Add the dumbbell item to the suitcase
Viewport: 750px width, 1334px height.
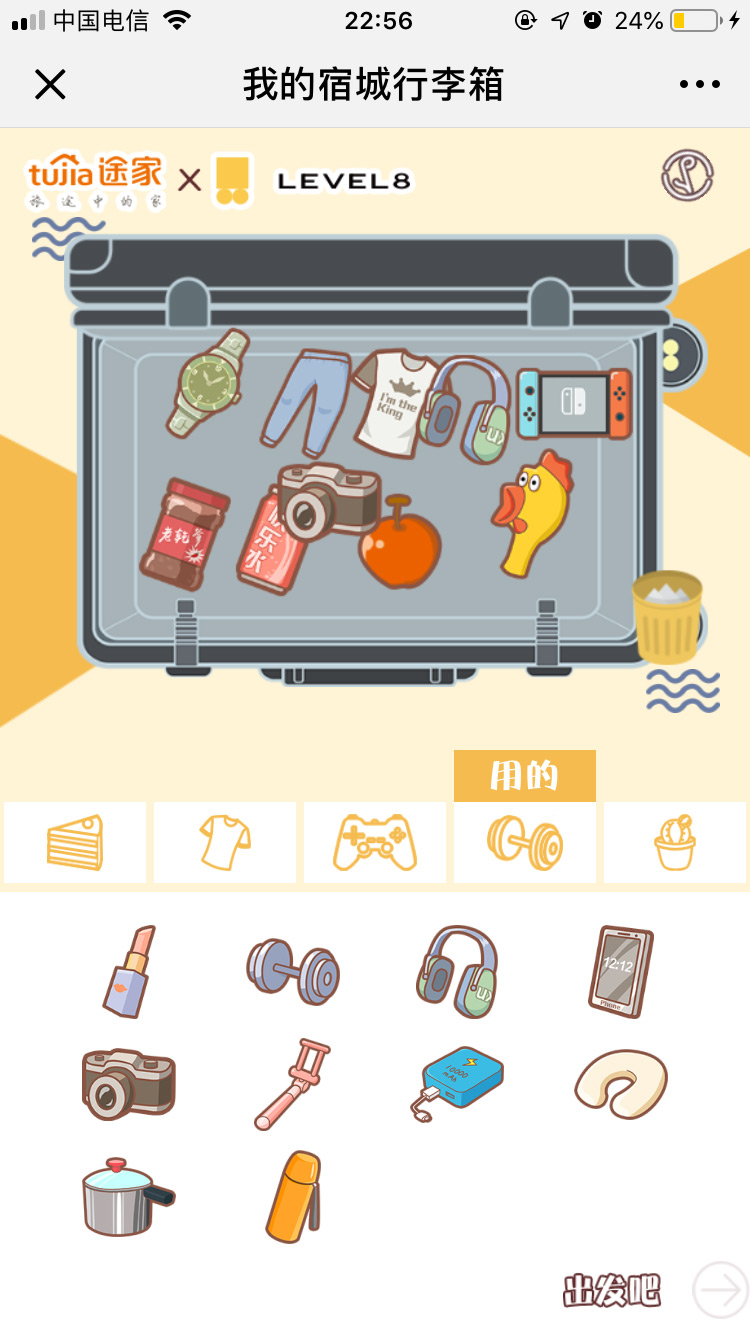293,970
